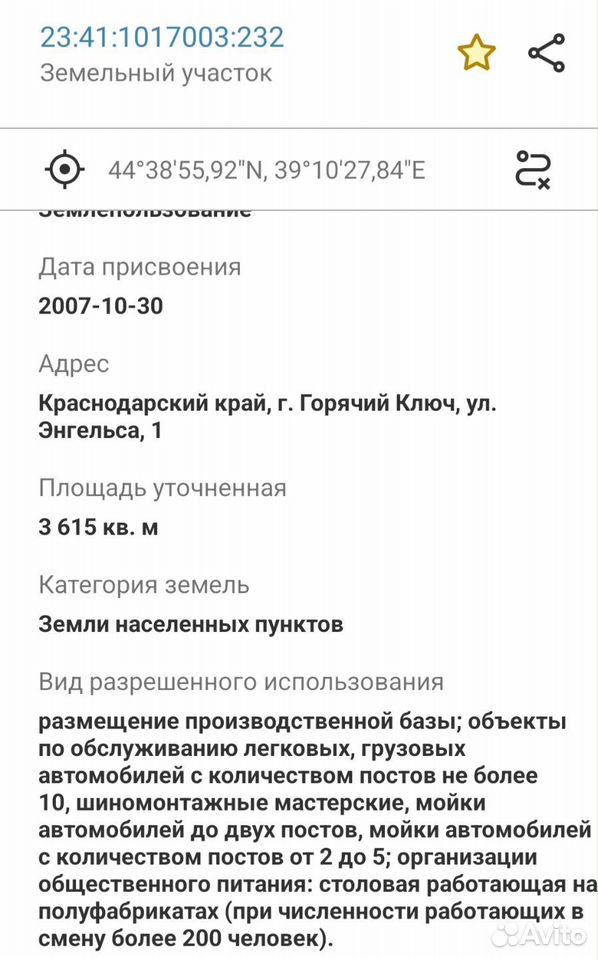Viewport: 598px width, 960px height.
Task: Toggle the favorite star for this parcel
Action: (x=476, y=53)
